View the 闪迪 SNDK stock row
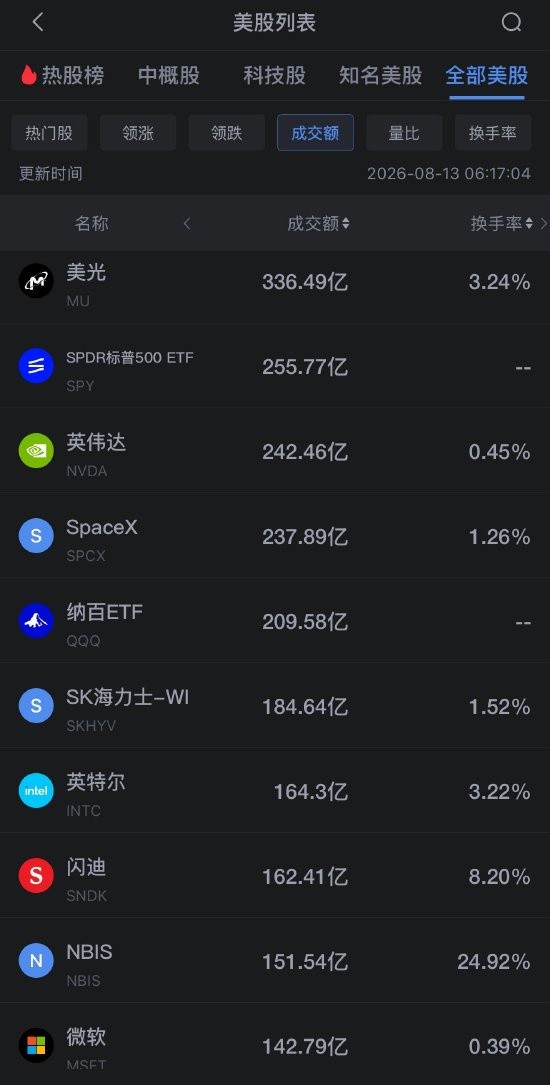This screenshot has width=550, height=1085. (275, 876)
